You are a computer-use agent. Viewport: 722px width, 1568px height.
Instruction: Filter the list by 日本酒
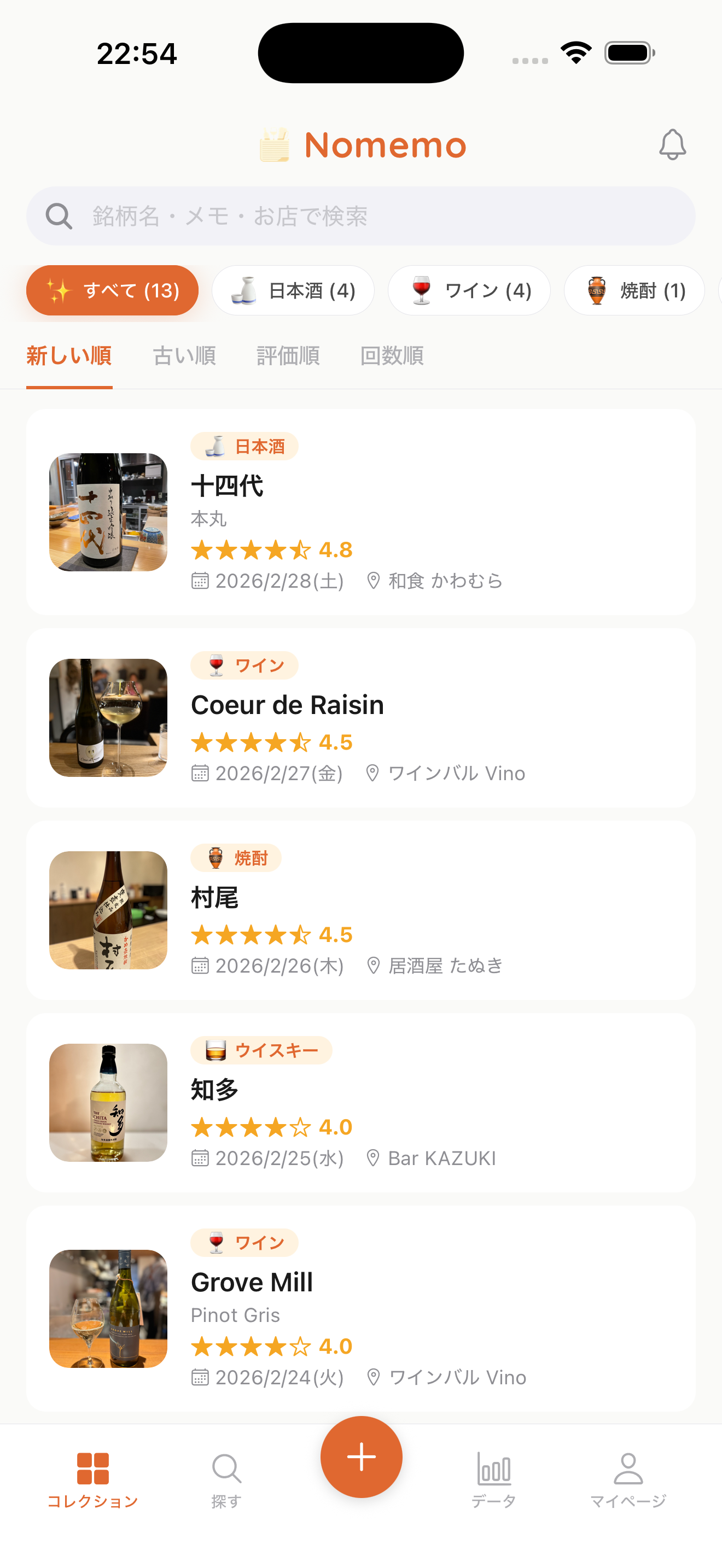(x=293, y=290)
